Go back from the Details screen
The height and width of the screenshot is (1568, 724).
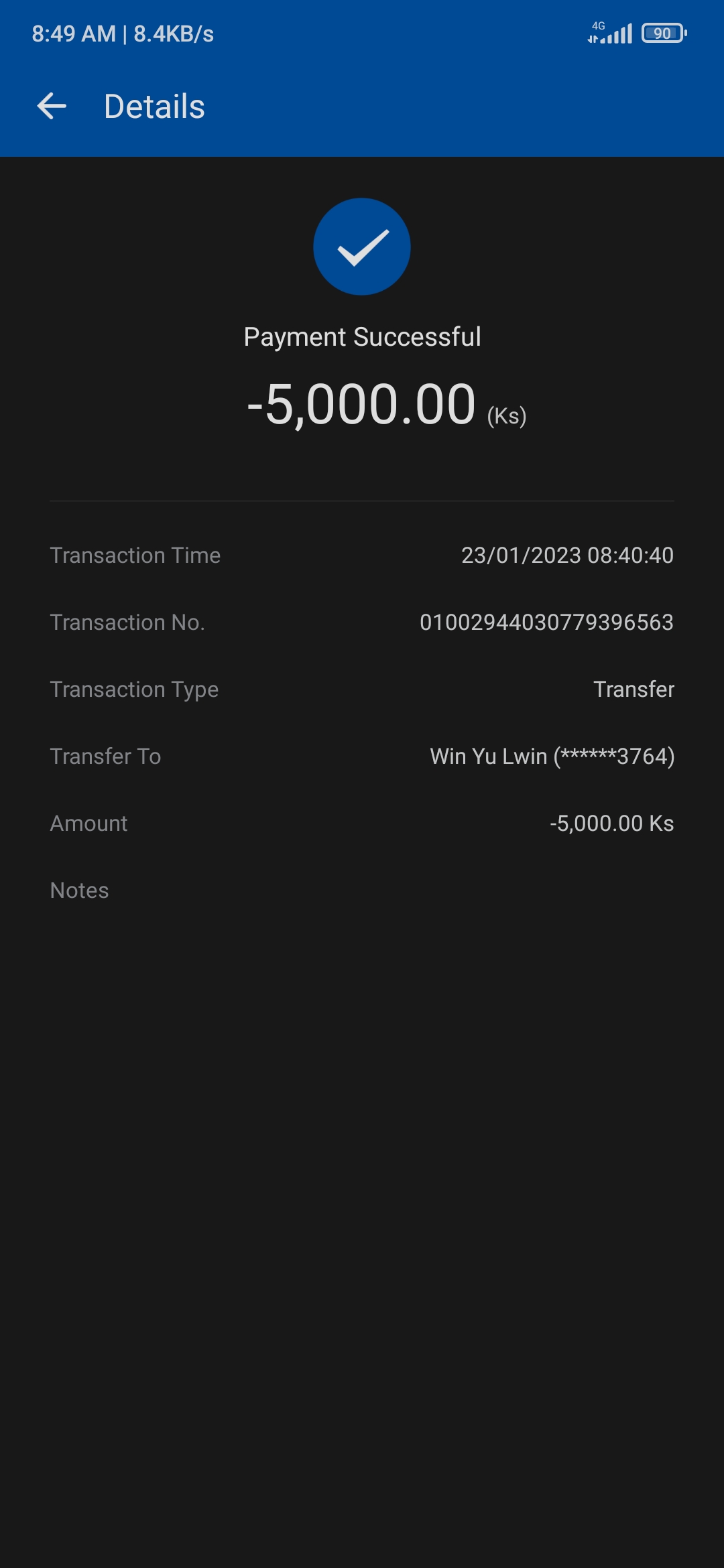point(52,107)
